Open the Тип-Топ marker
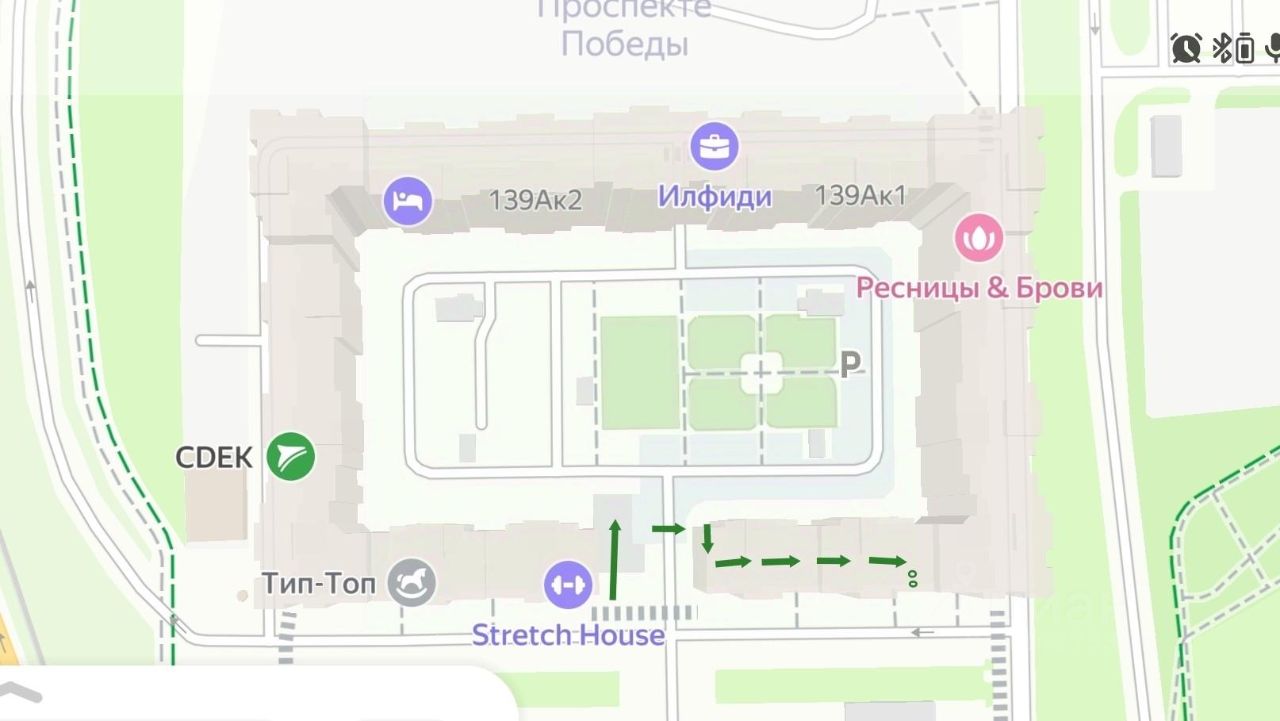This screenshot has width=1280, height=721. 412,583
